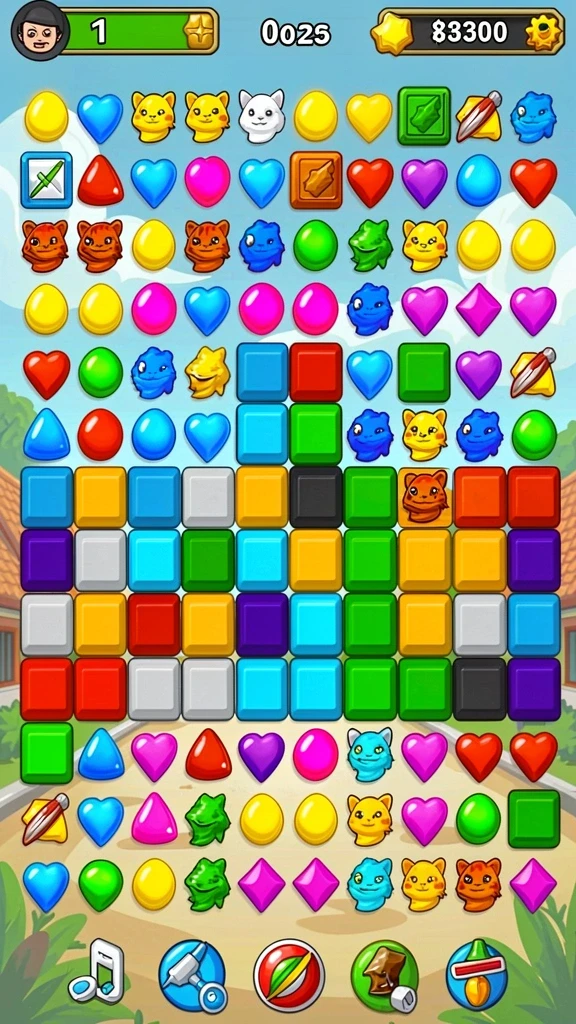Select the yellow blob creature piece
The height and width of the screenshot is (1024, 576).
[207, 372]
